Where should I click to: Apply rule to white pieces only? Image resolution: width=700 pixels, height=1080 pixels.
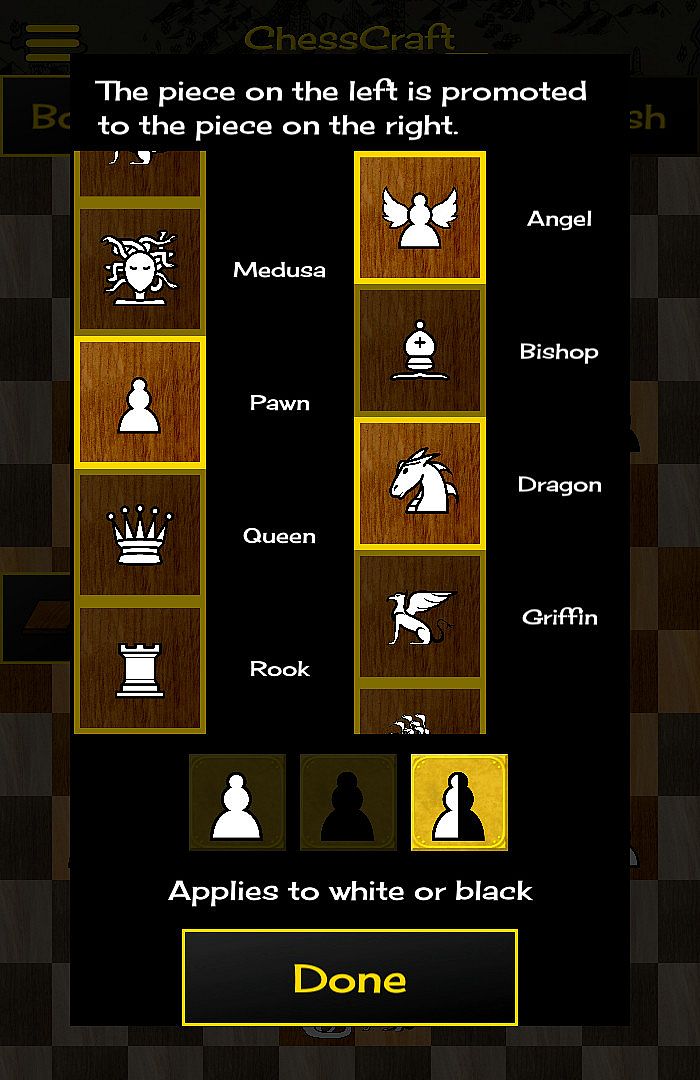(x=238, y=802)
